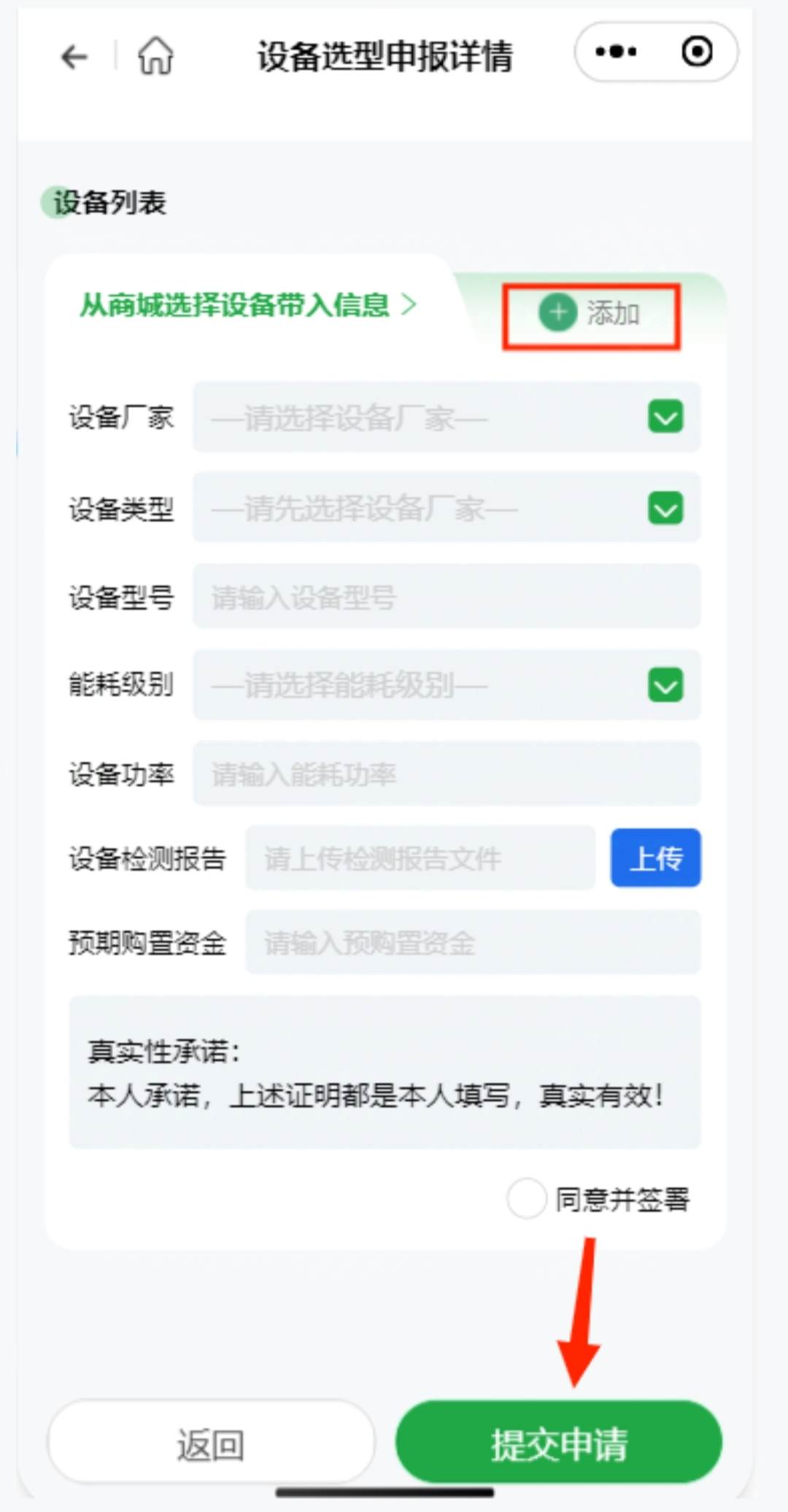Go back using the arrow icon

tap(74, 56)
